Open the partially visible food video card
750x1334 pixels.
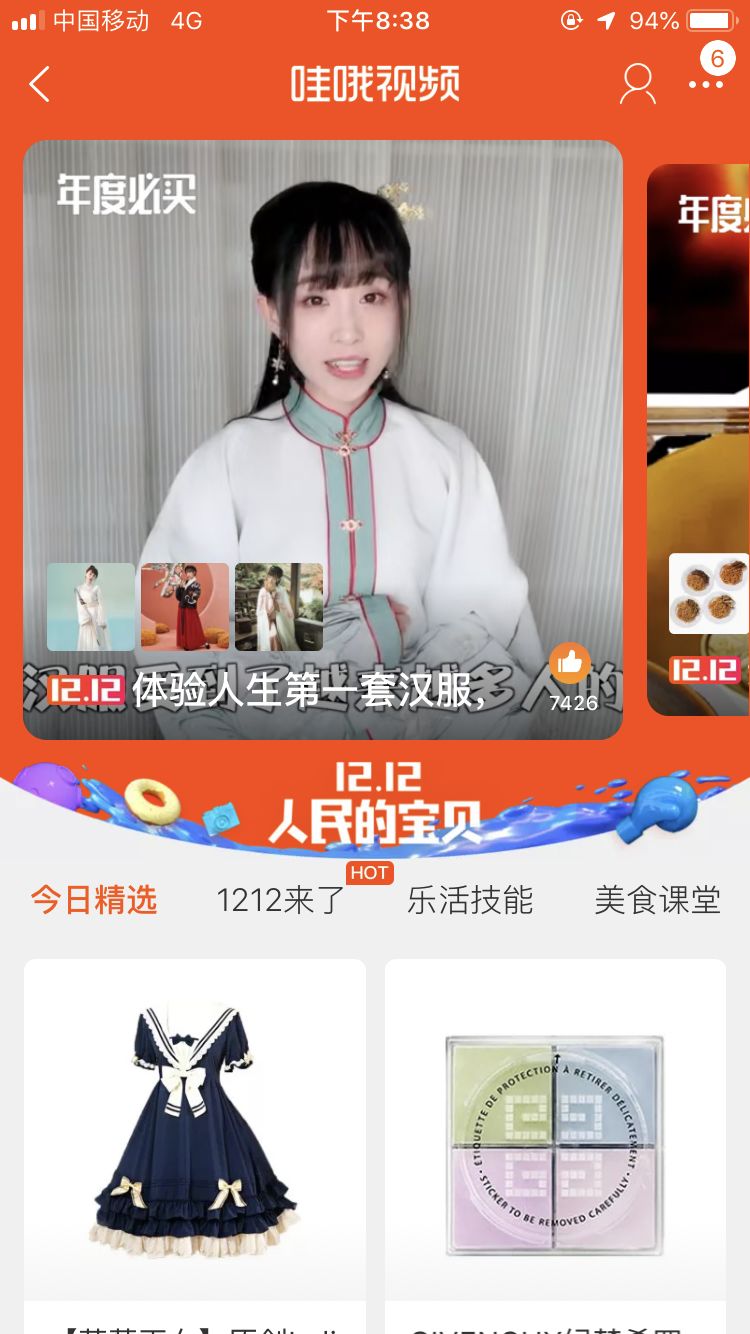[x=700, y=440]
